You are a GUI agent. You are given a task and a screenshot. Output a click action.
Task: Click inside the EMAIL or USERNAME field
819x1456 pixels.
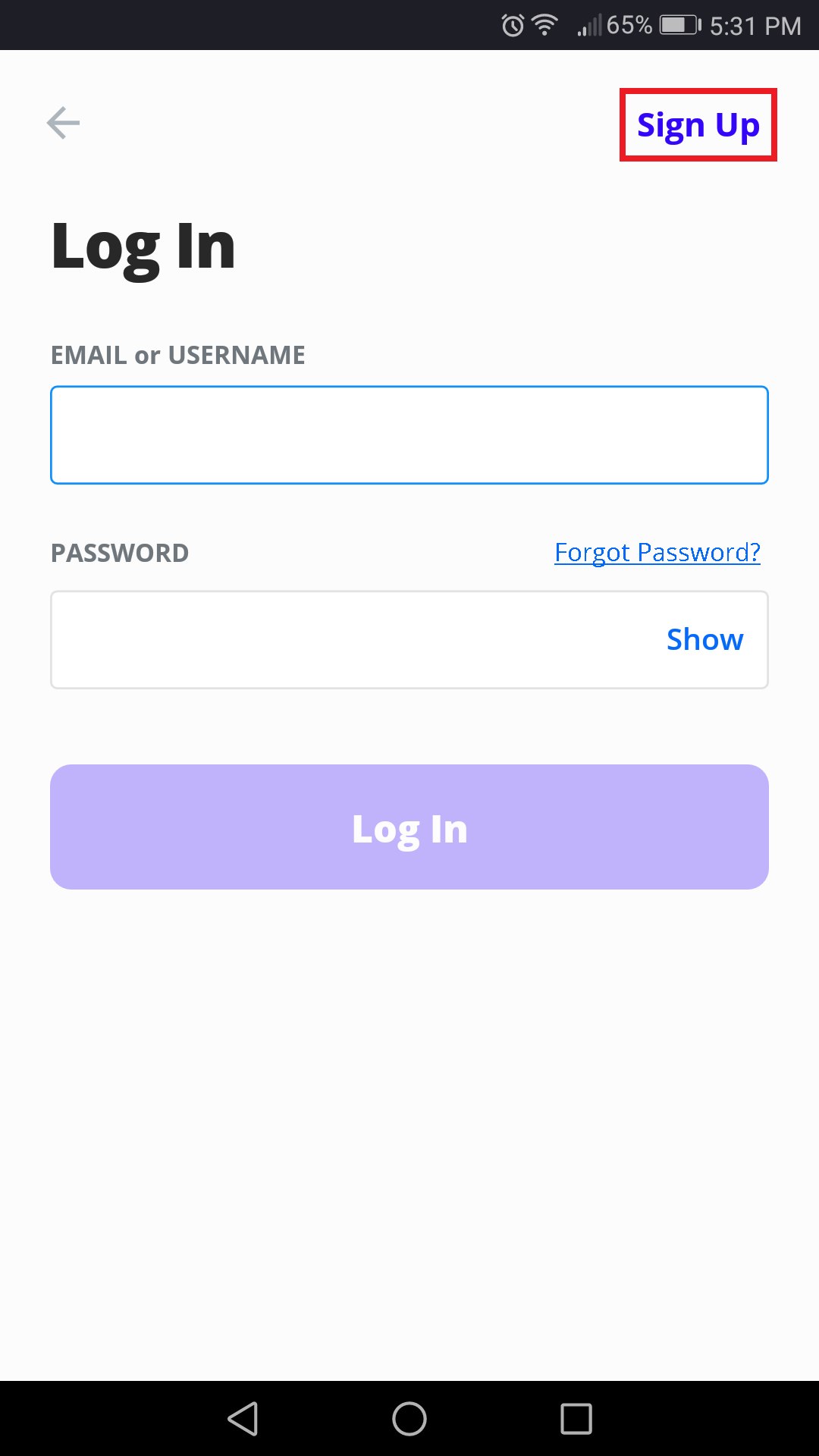tap(409, 435)
